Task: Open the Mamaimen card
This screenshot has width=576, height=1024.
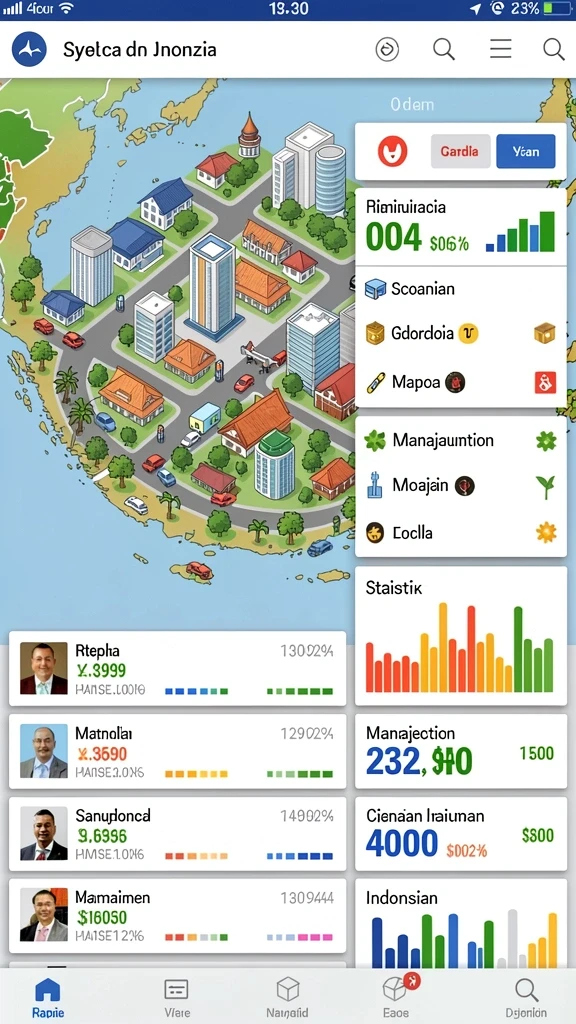Action: [178, 916]
